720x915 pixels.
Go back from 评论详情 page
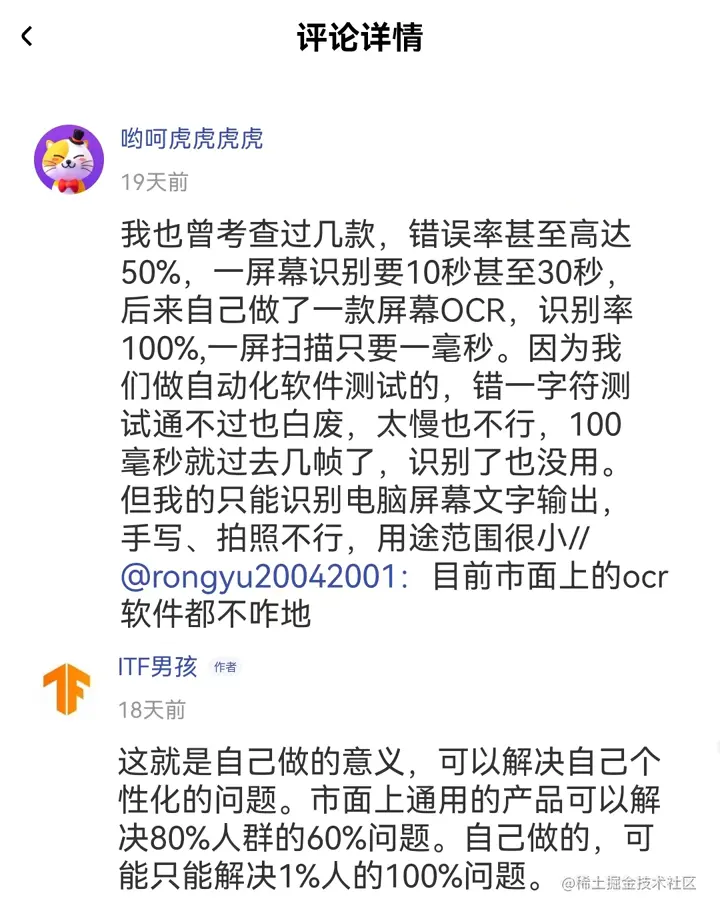click(27, 37)
